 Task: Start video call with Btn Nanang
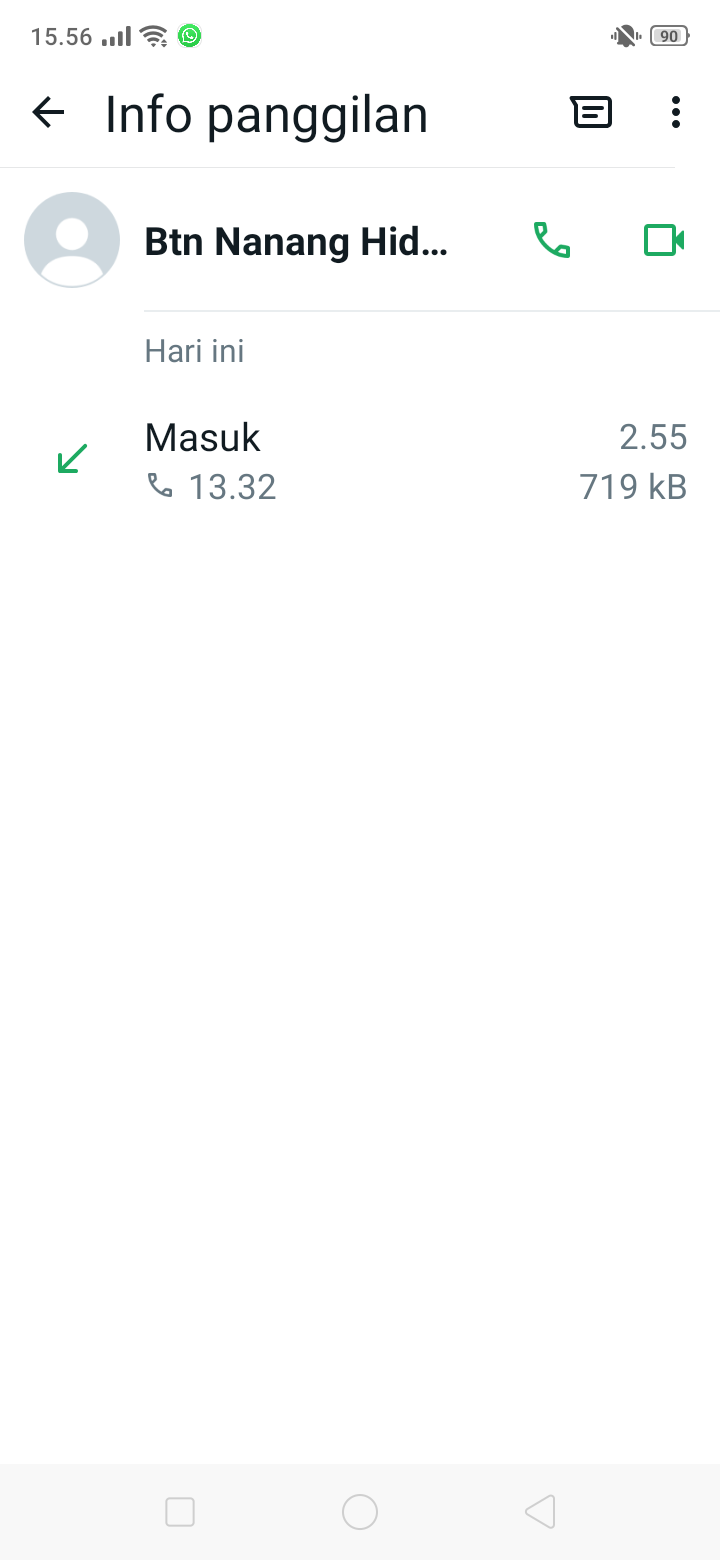pyautogui.click(x=664, y=241)
